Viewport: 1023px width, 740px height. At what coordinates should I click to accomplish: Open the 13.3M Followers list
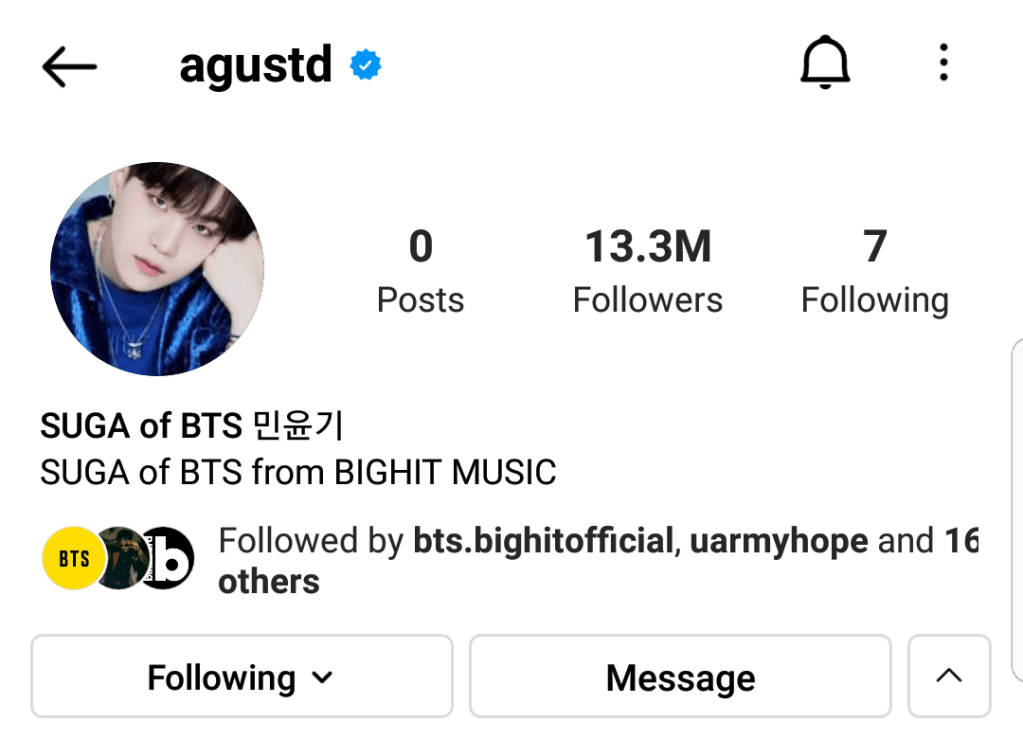pyautogui.click(x=647, y=271)
